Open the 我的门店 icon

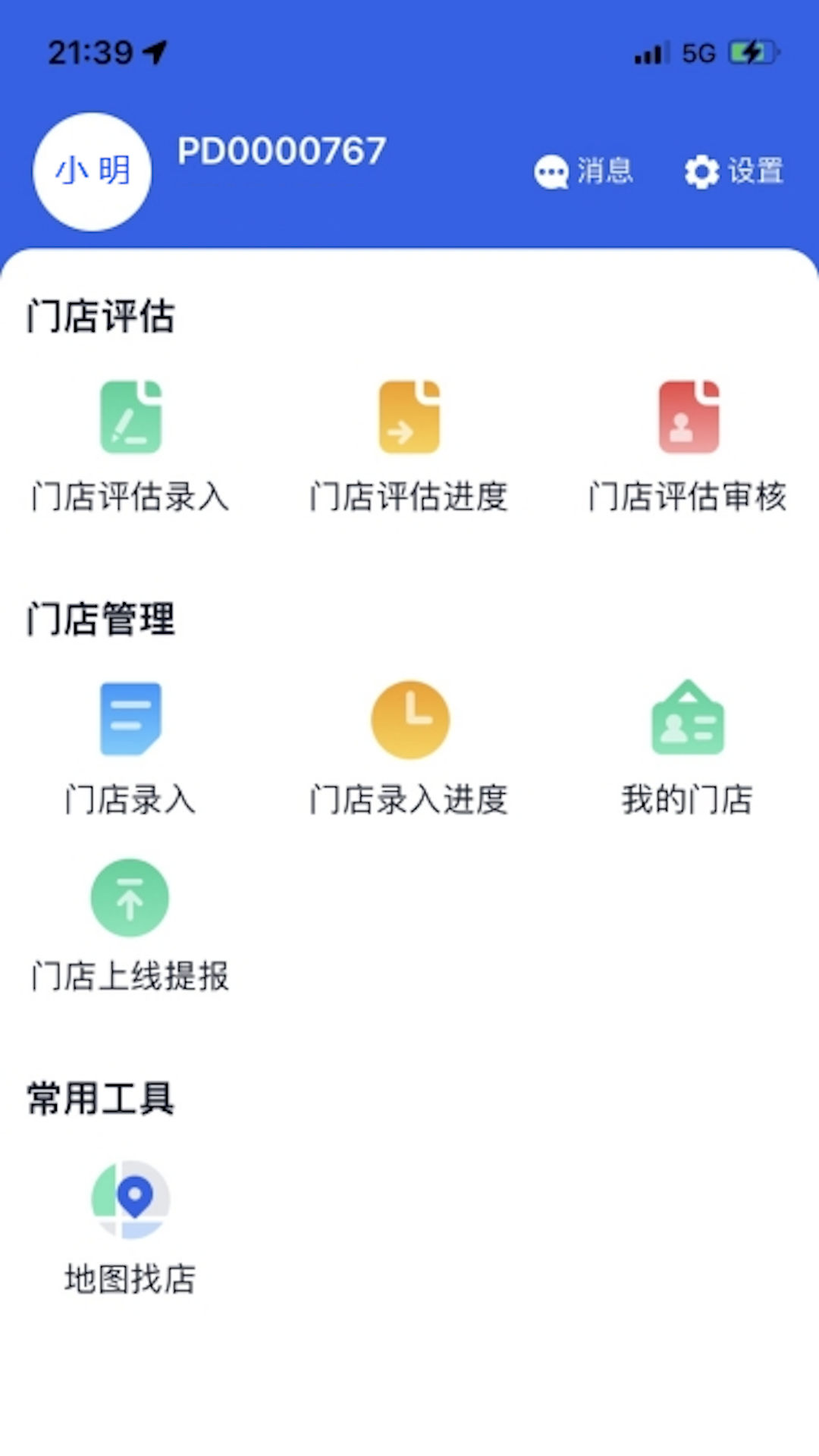tap(688, 718)
